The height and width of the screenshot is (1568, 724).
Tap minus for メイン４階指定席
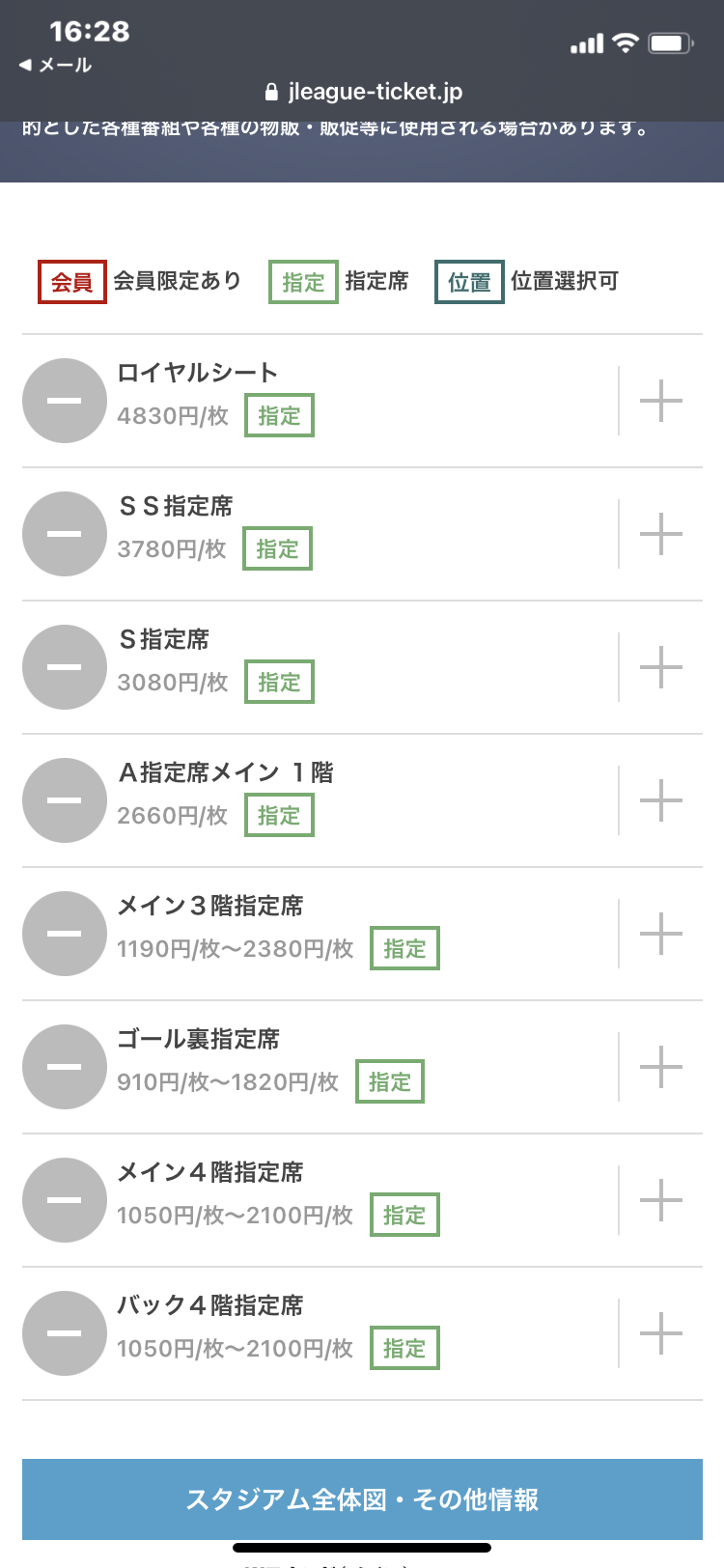click(x=65, y=1200)
